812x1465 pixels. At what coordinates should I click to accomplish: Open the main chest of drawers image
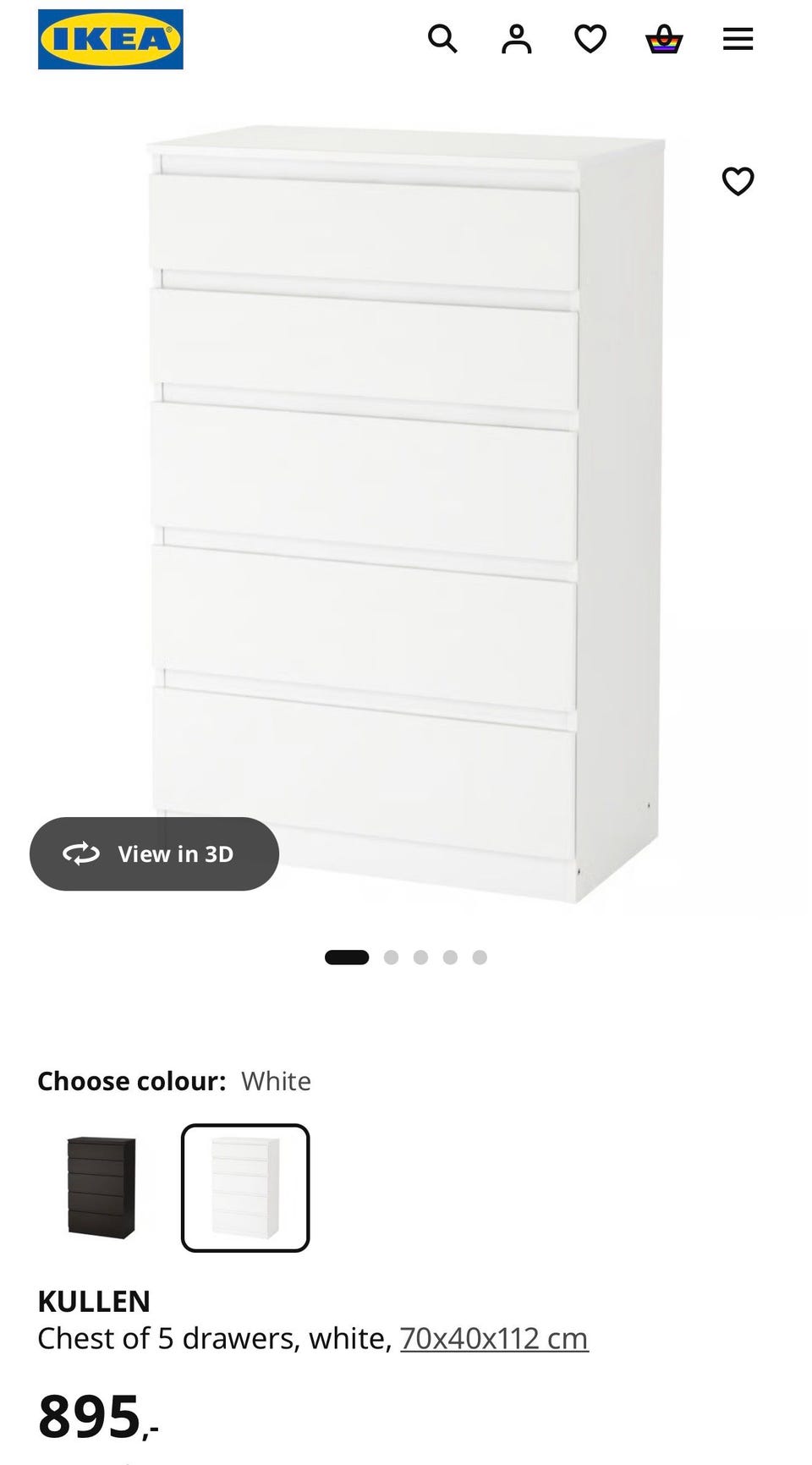click(x=406, y=514)
